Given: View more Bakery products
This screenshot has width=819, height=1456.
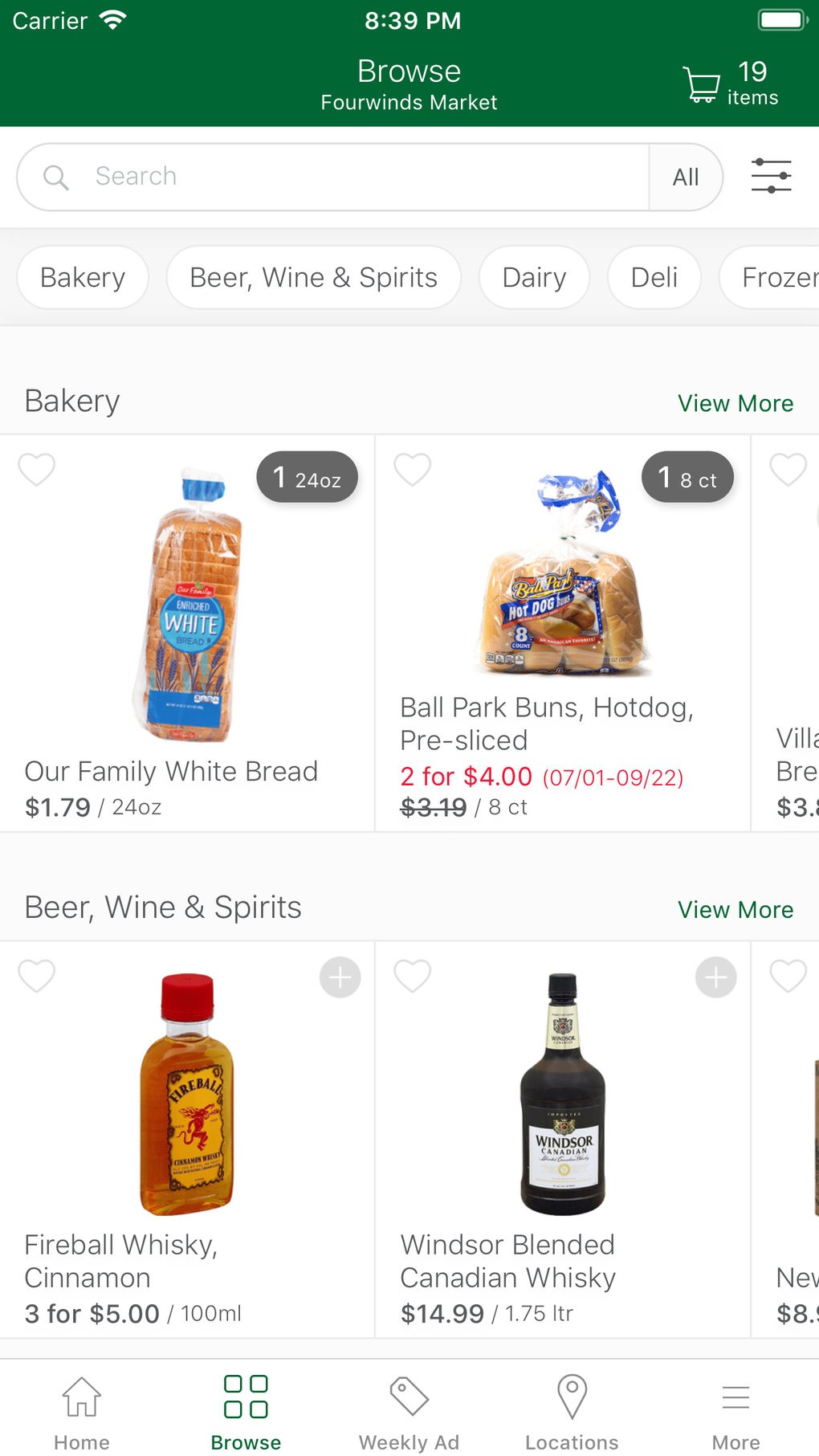Looking at the screenshot, I should (735, 403).
